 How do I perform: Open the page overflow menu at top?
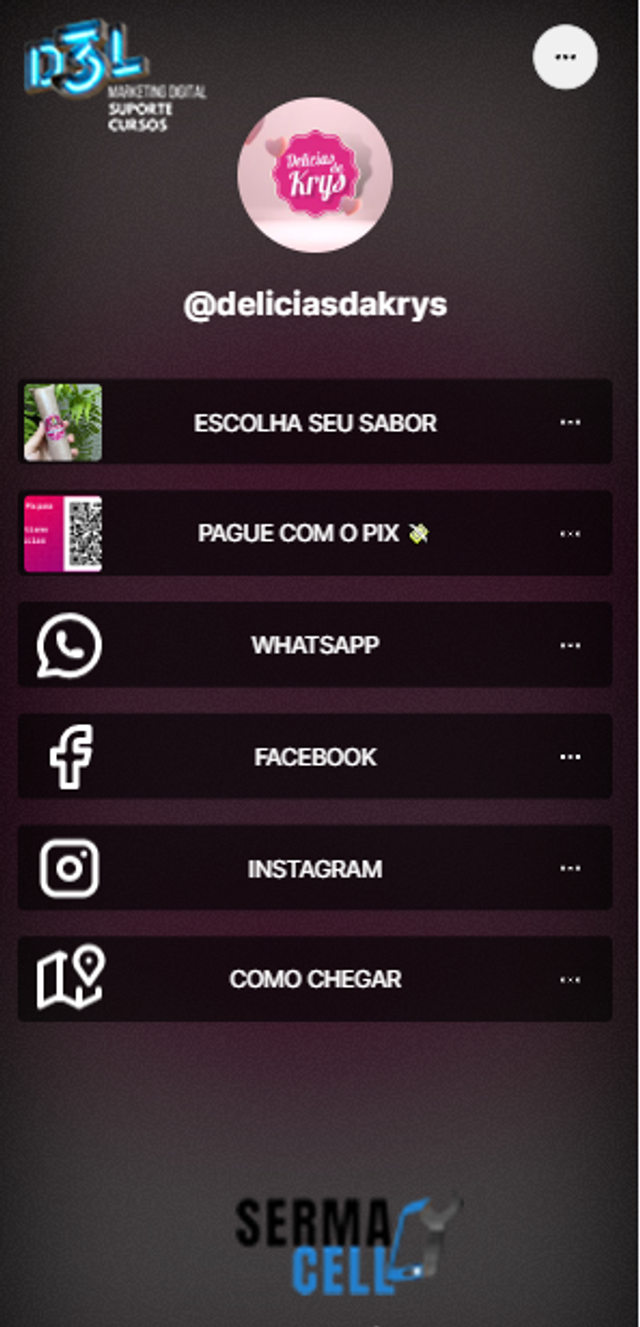[565, 57]
